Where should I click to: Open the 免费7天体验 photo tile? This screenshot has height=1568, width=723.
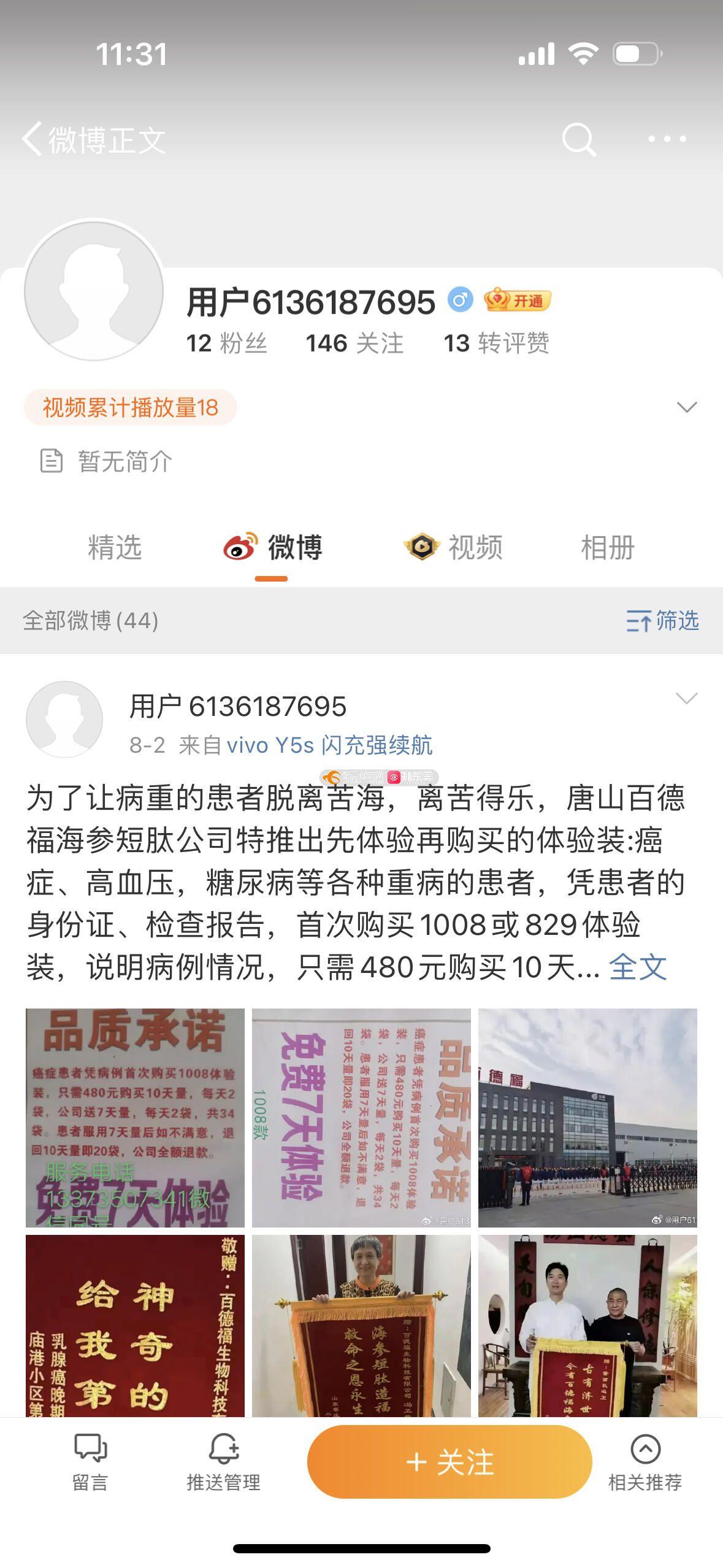click(x=361, y=1118)
